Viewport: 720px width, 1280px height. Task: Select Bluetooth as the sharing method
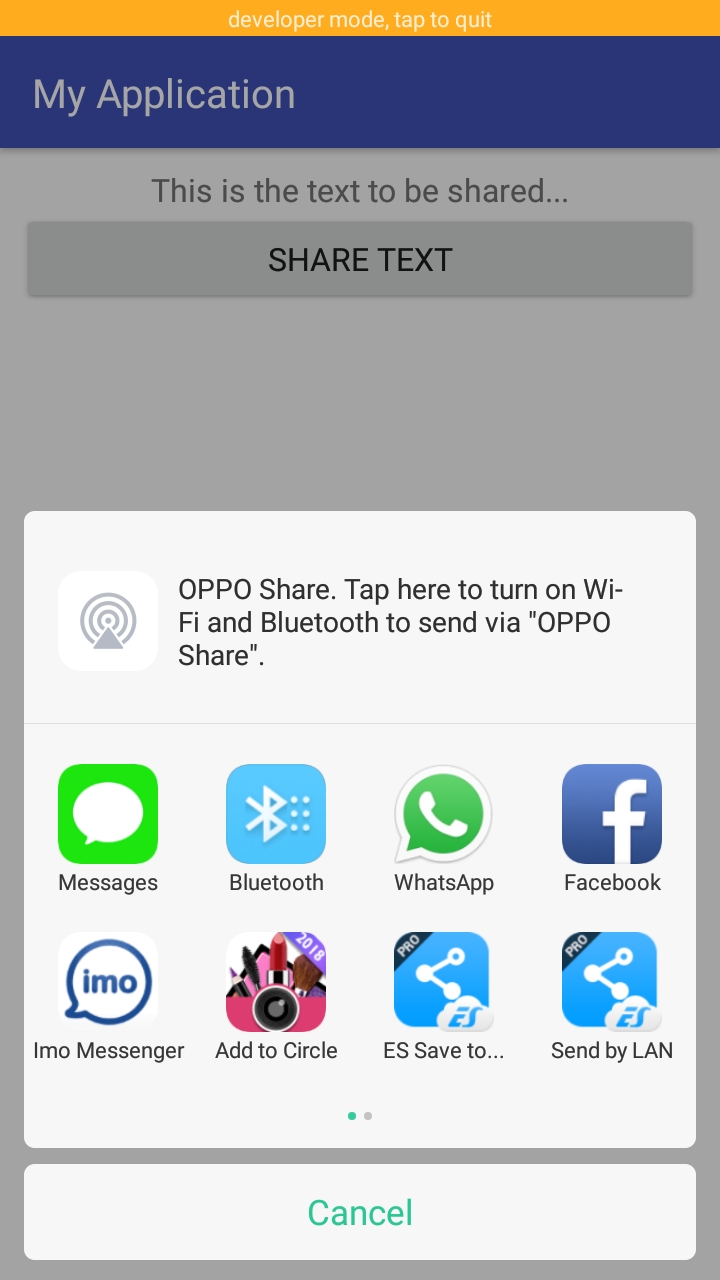click(x=276, y=813)
